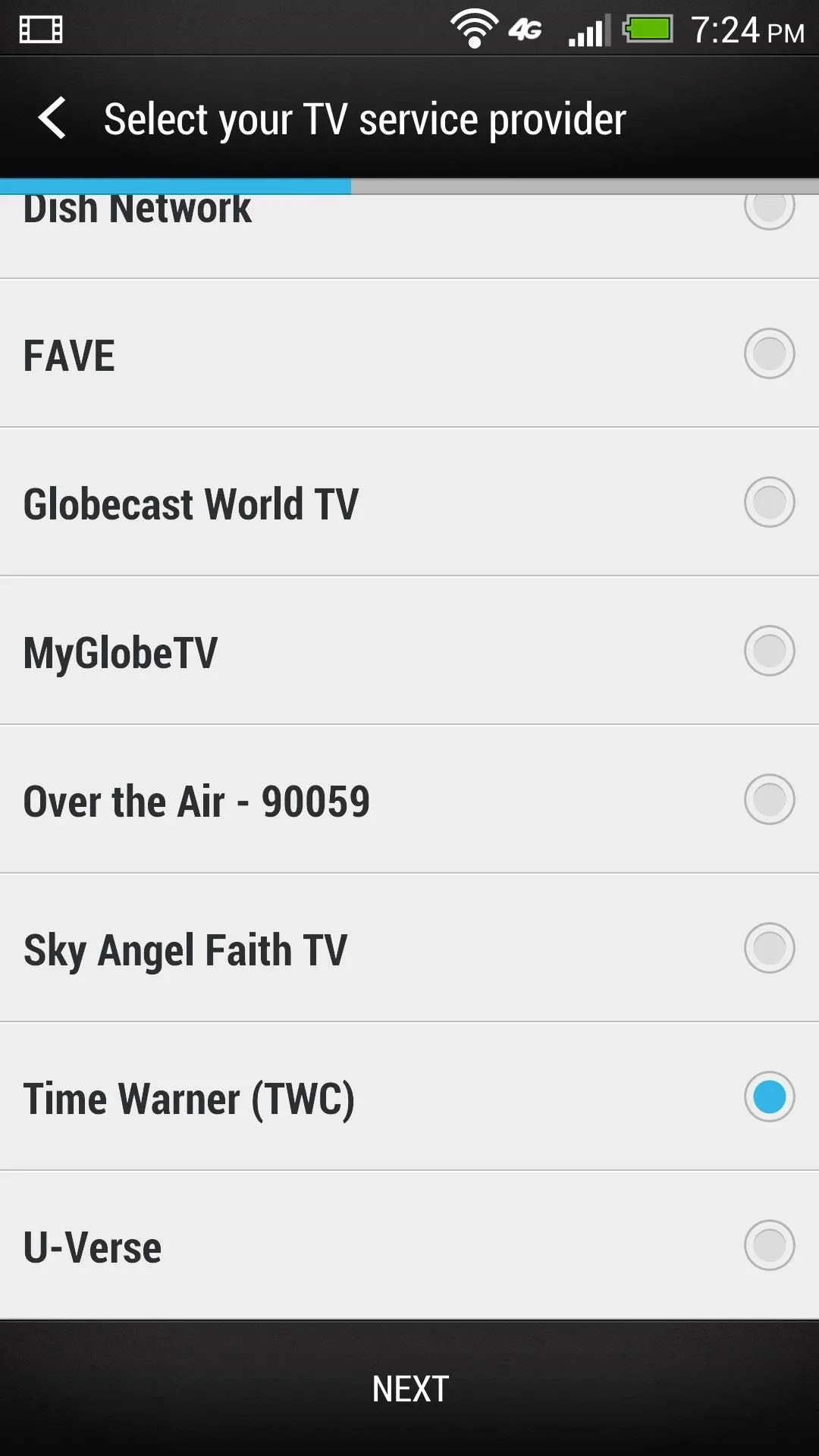Screen dimensions: 819x1456
Task: Tap the Time Warner (TWC) option
Action: (x=409, y=1097)
